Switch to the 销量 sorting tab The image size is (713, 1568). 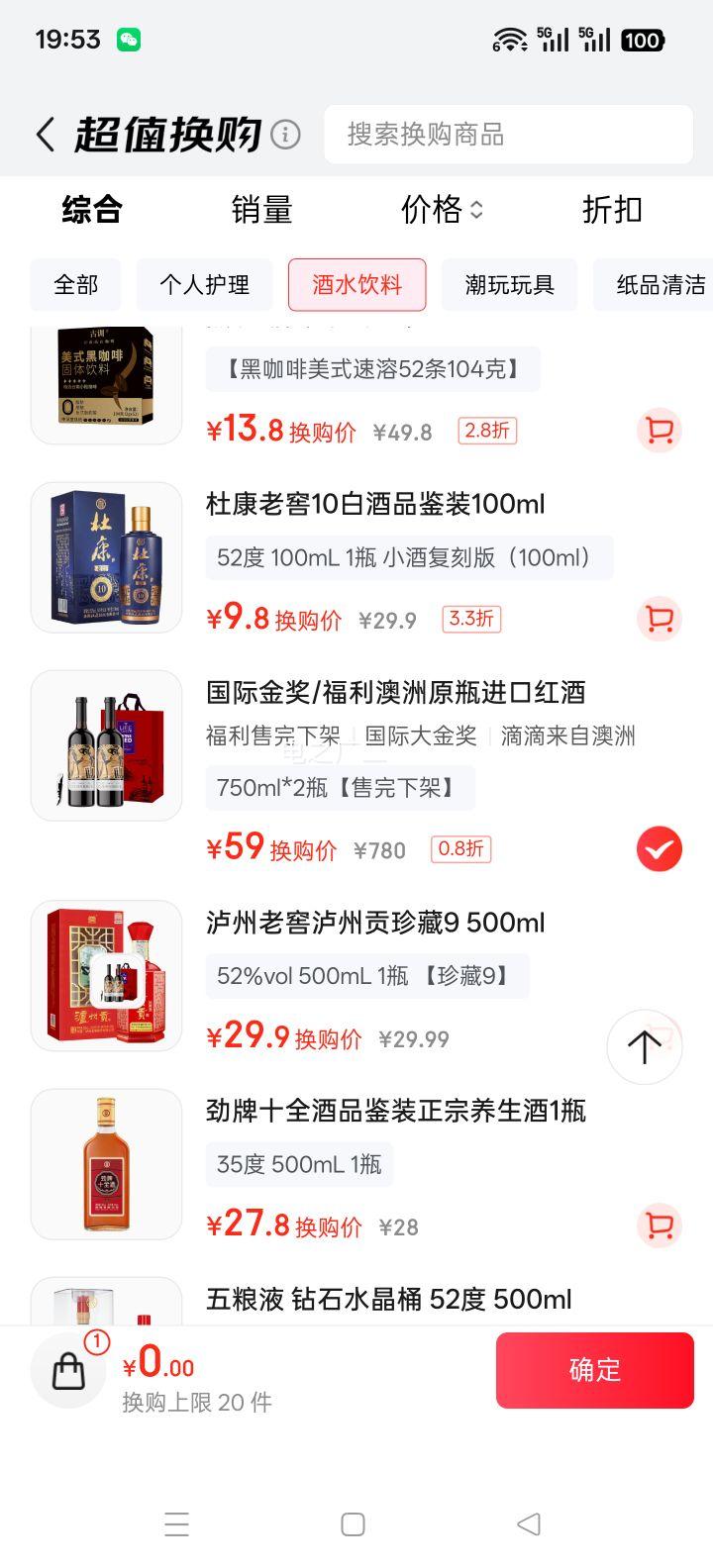pos(261,210)
